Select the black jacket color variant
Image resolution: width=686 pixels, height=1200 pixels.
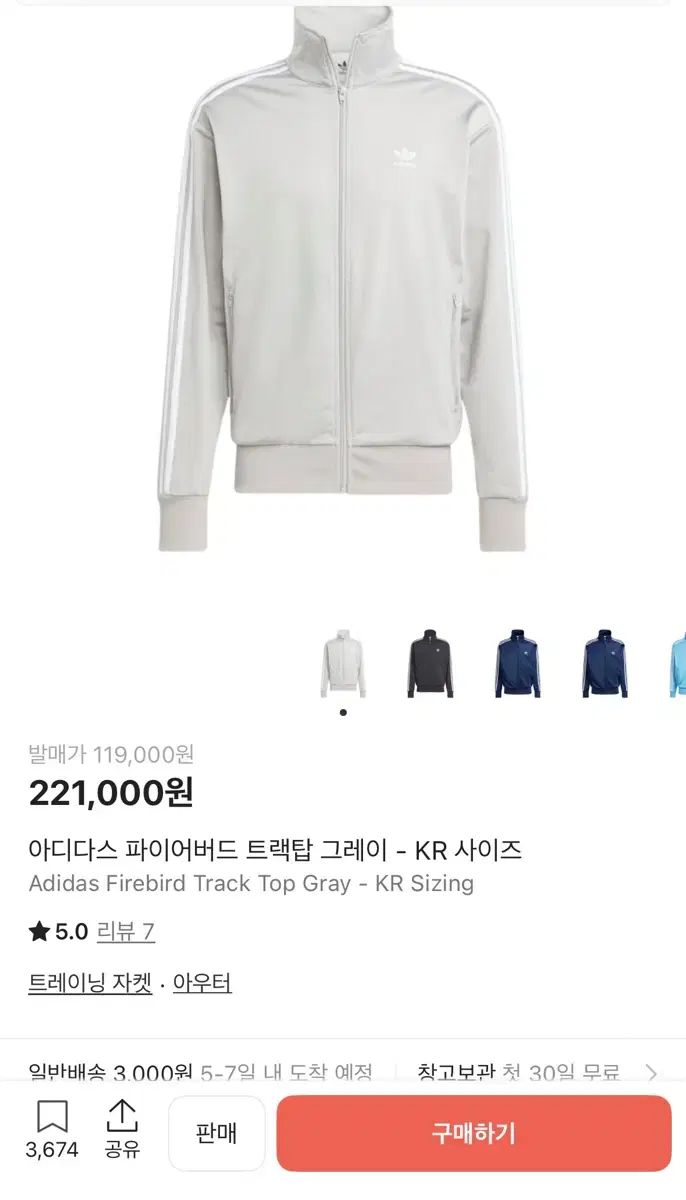click(x=430, y=663)
